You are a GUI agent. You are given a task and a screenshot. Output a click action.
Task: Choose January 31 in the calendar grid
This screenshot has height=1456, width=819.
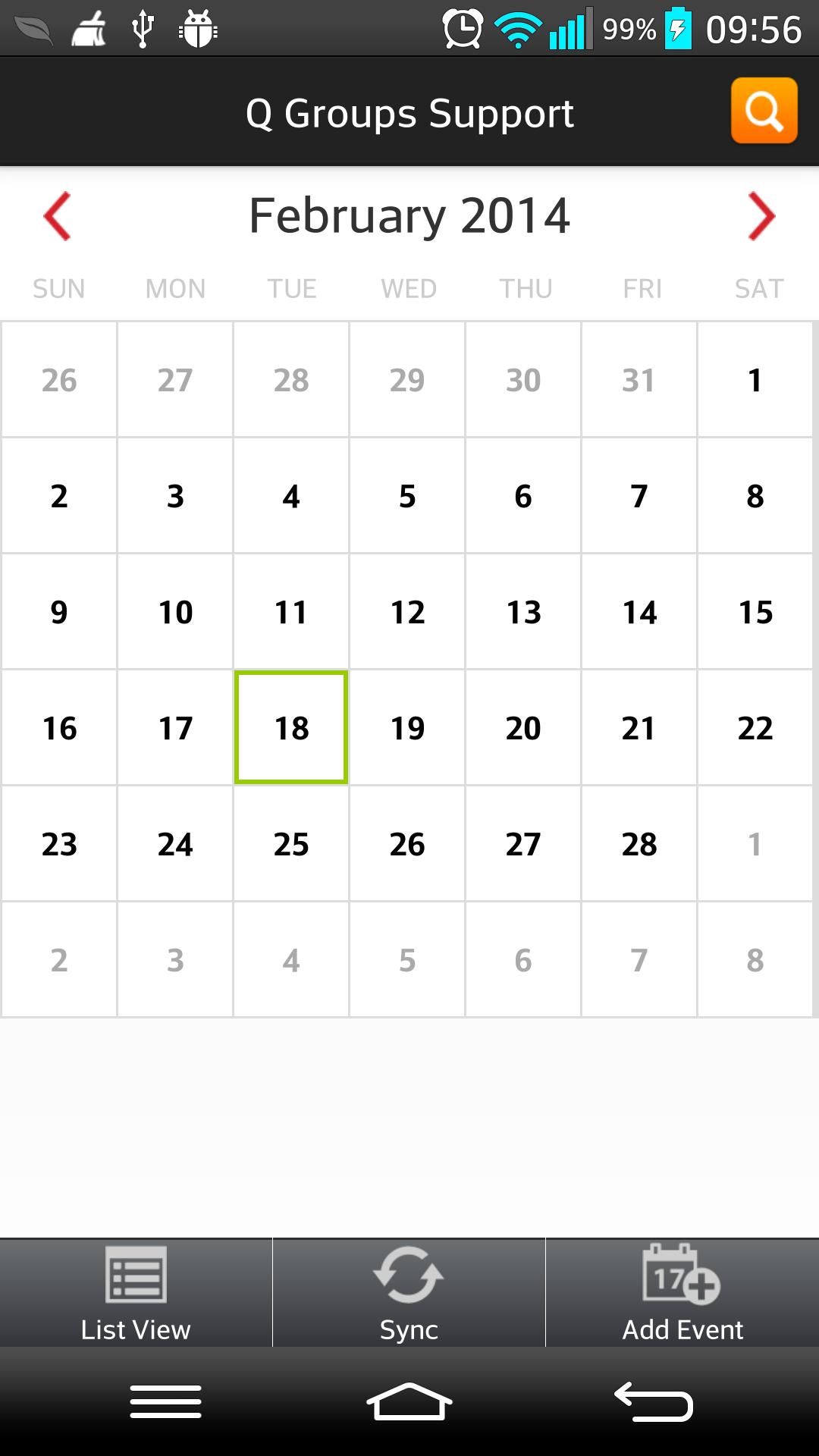(x=639, y=379)
